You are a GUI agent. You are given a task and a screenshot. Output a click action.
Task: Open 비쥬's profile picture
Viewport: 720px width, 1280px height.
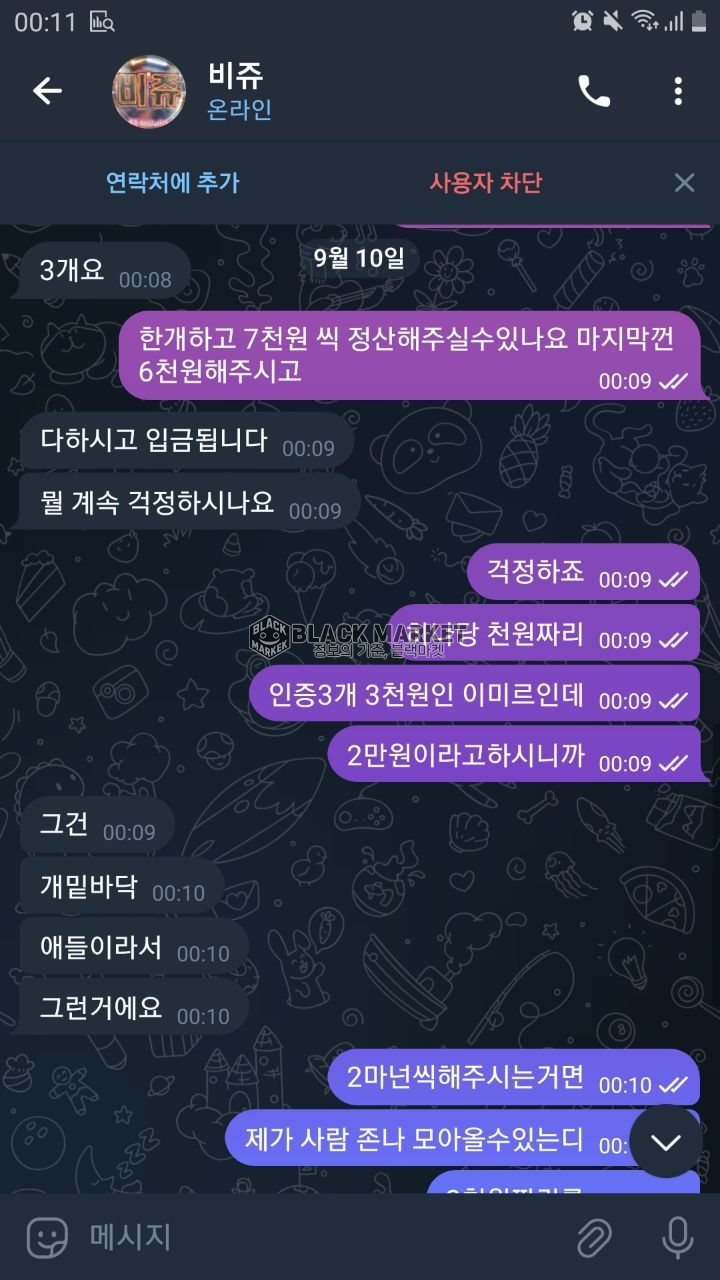[x=149, y=91]
